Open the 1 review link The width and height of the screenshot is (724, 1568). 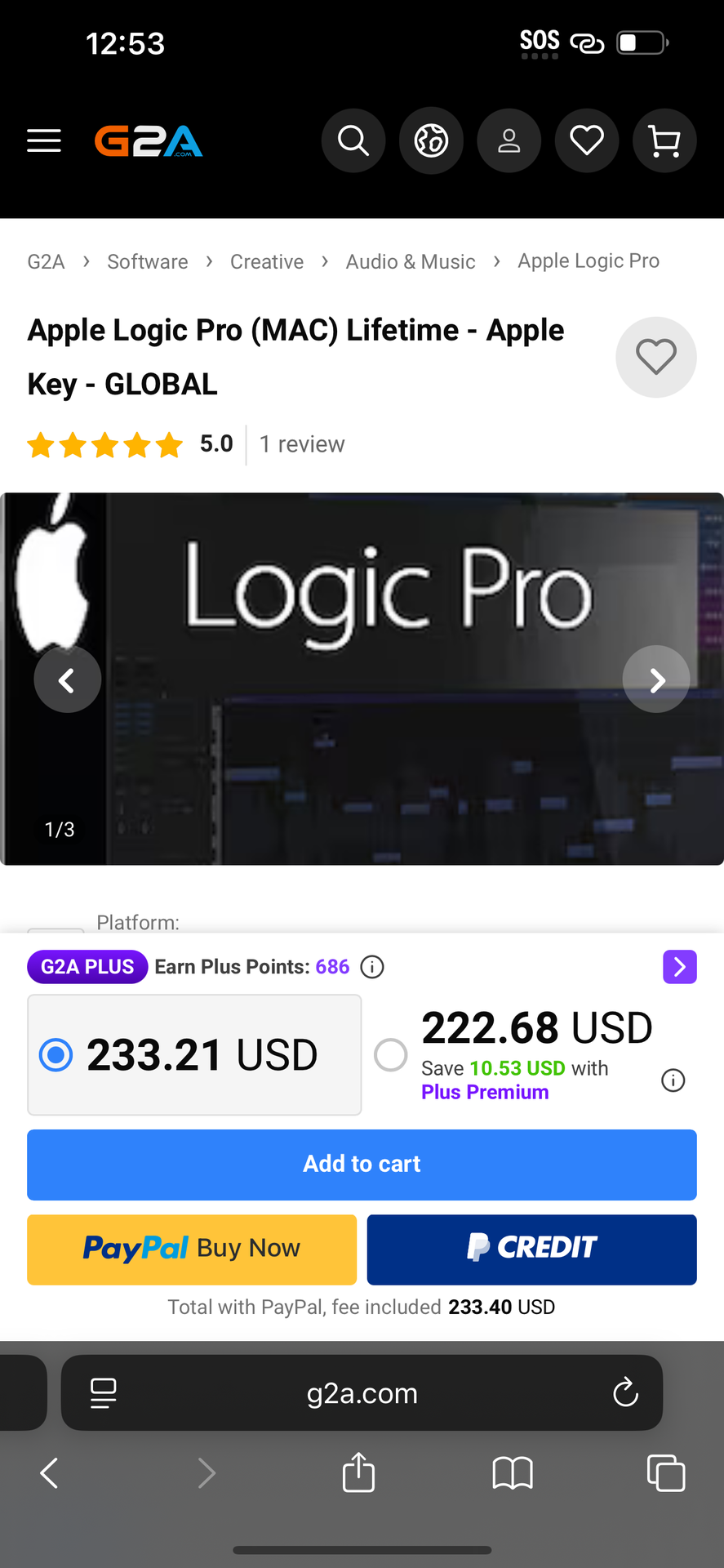coord(302,444)
